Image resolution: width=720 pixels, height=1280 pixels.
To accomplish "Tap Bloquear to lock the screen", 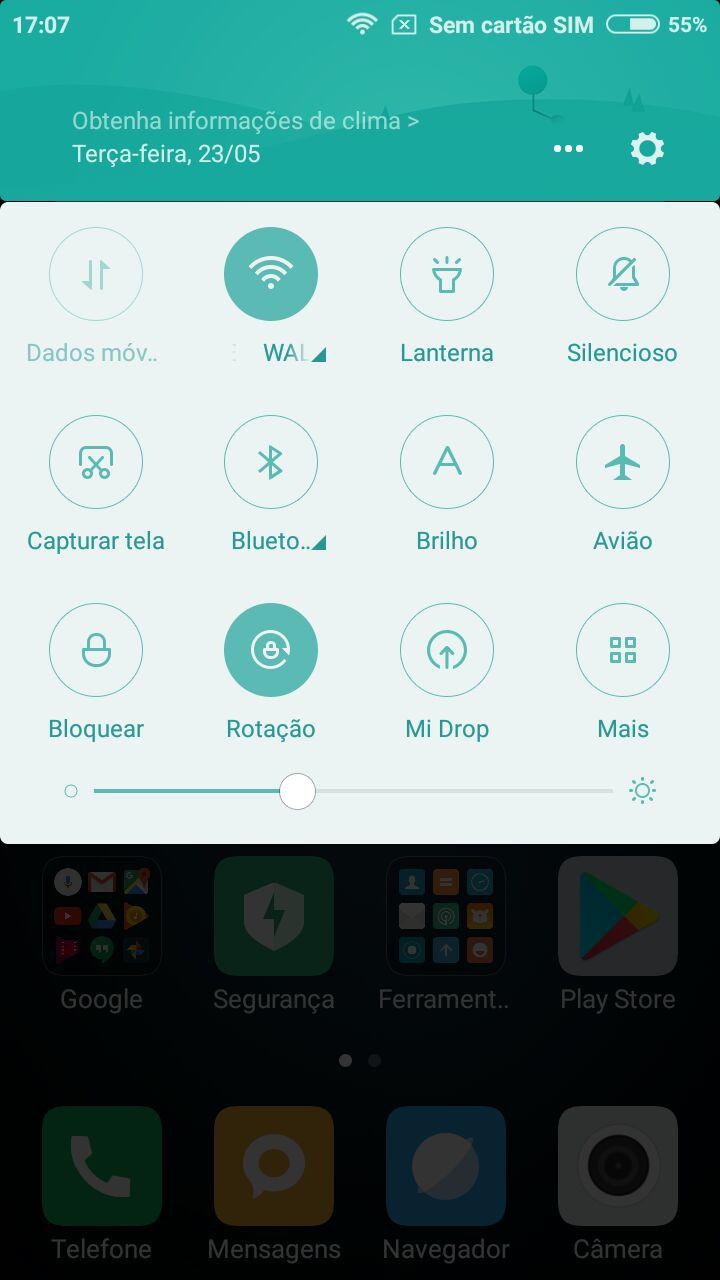I will [x=96, y=650].
